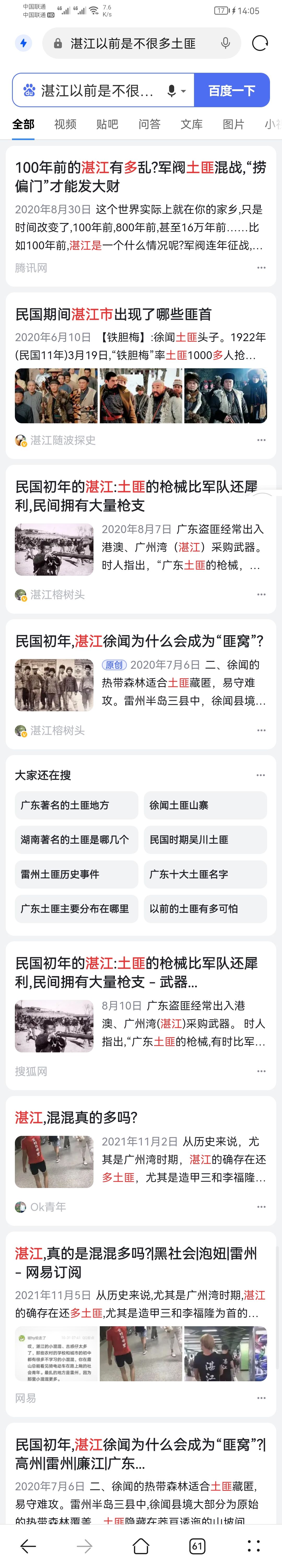Image resolution: width=282 pixels, height=1568 pixels.
Task: Tap the microphone in the browser address bar
Action: [x=225, y=43]
